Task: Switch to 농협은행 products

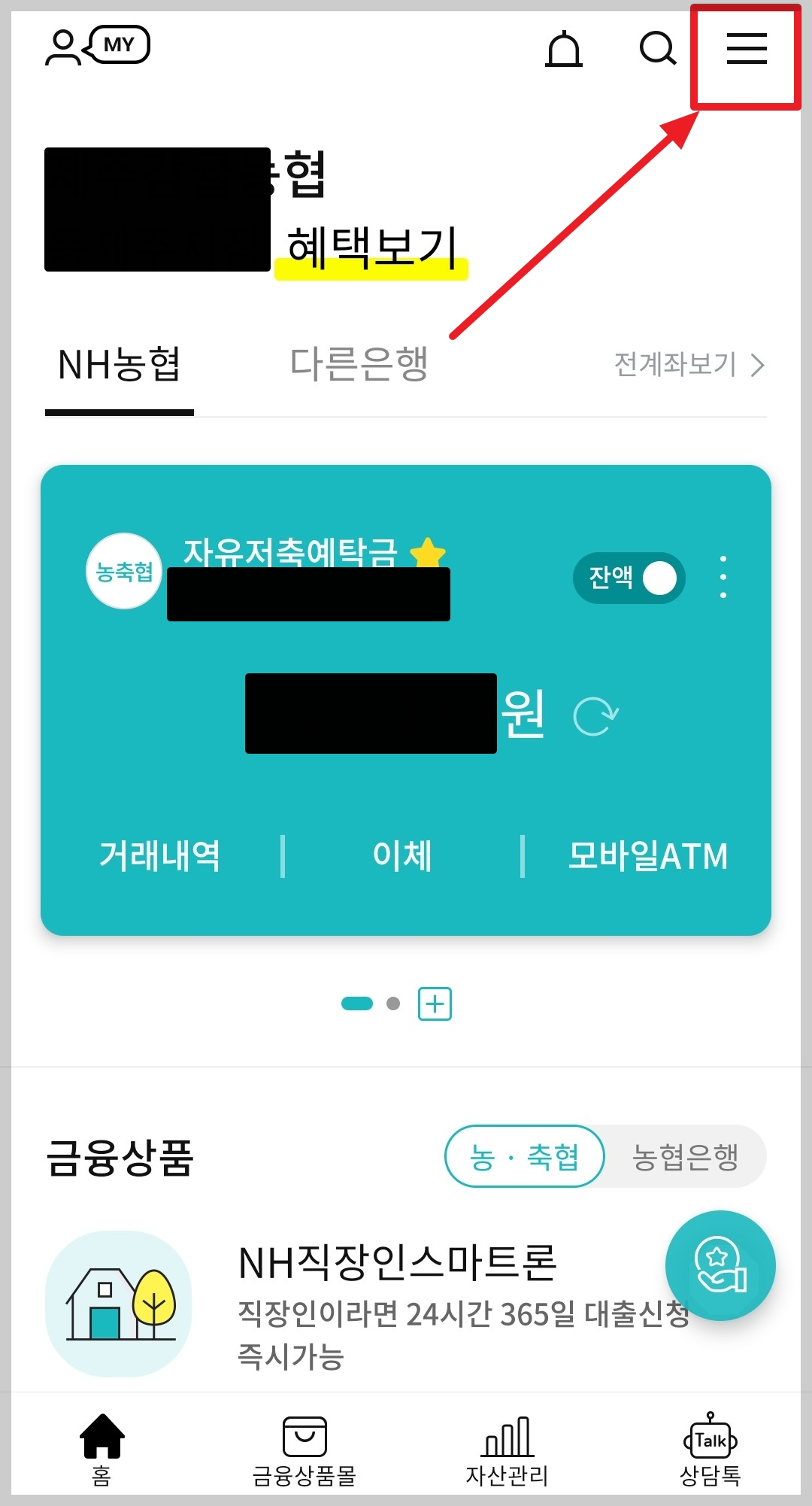Action: tap(686, 1157)
